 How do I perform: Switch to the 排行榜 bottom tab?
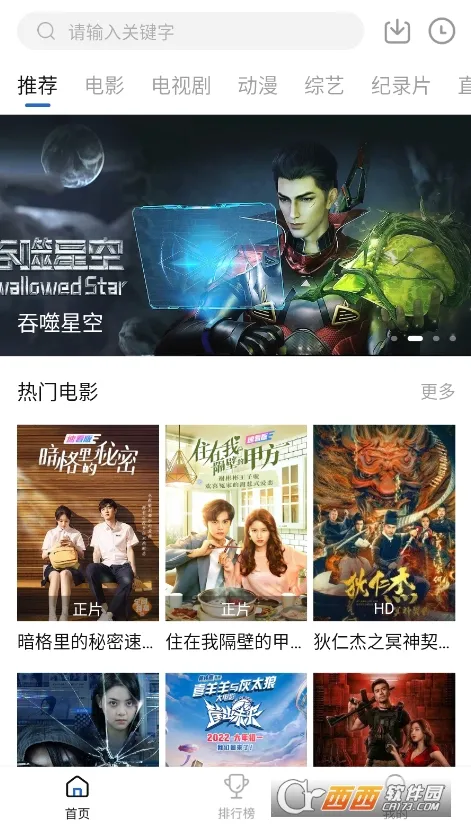(236, 797)
